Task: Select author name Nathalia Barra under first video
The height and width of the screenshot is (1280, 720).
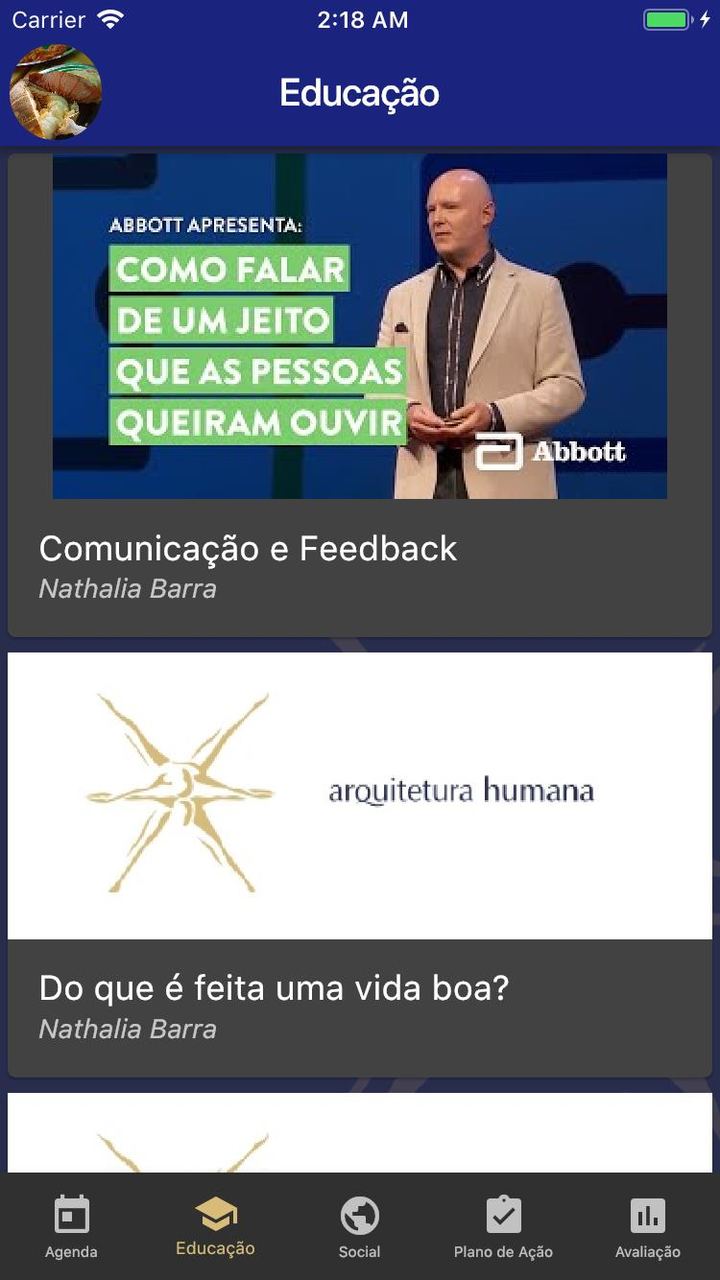Action: (127, 590)
